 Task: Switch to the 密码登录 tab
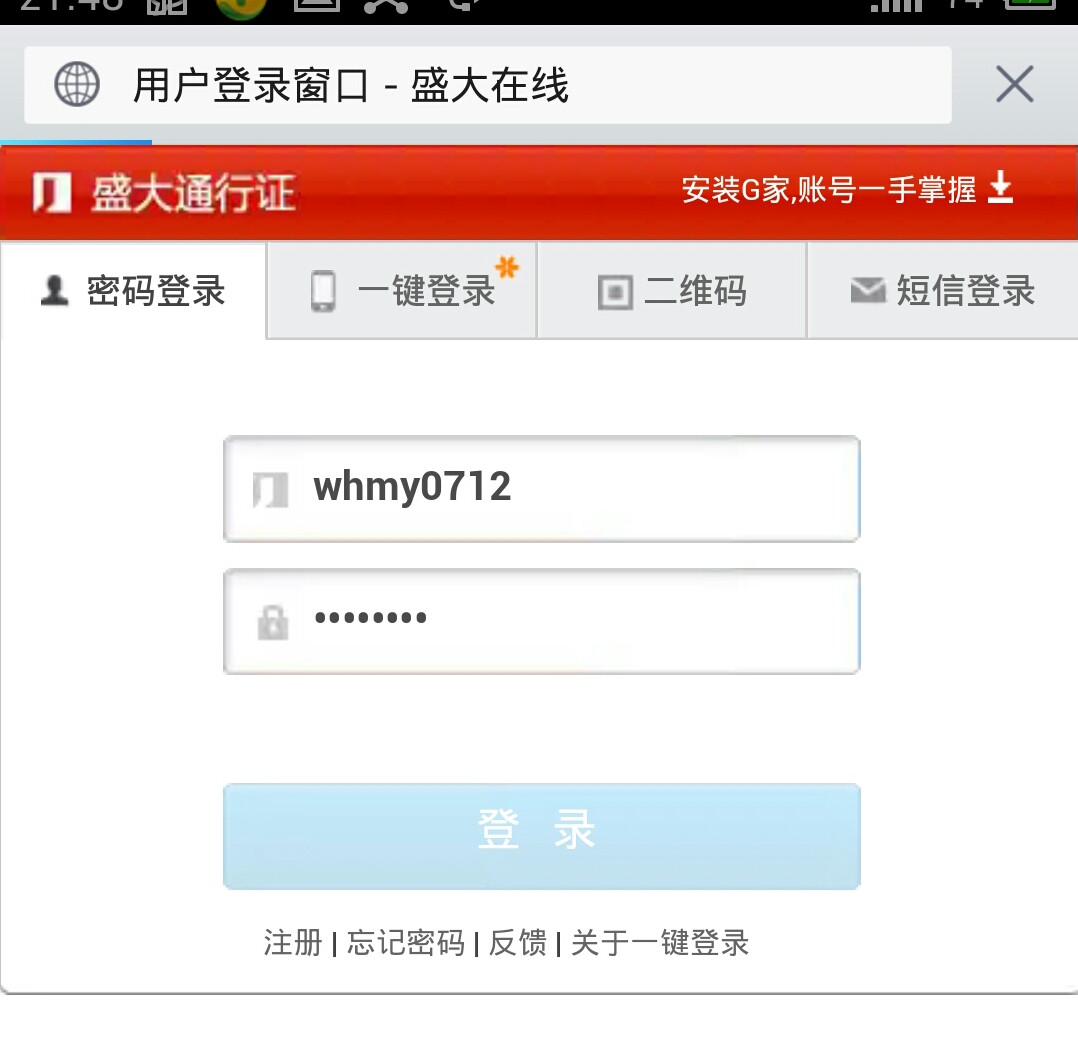(x=134, y=292)
